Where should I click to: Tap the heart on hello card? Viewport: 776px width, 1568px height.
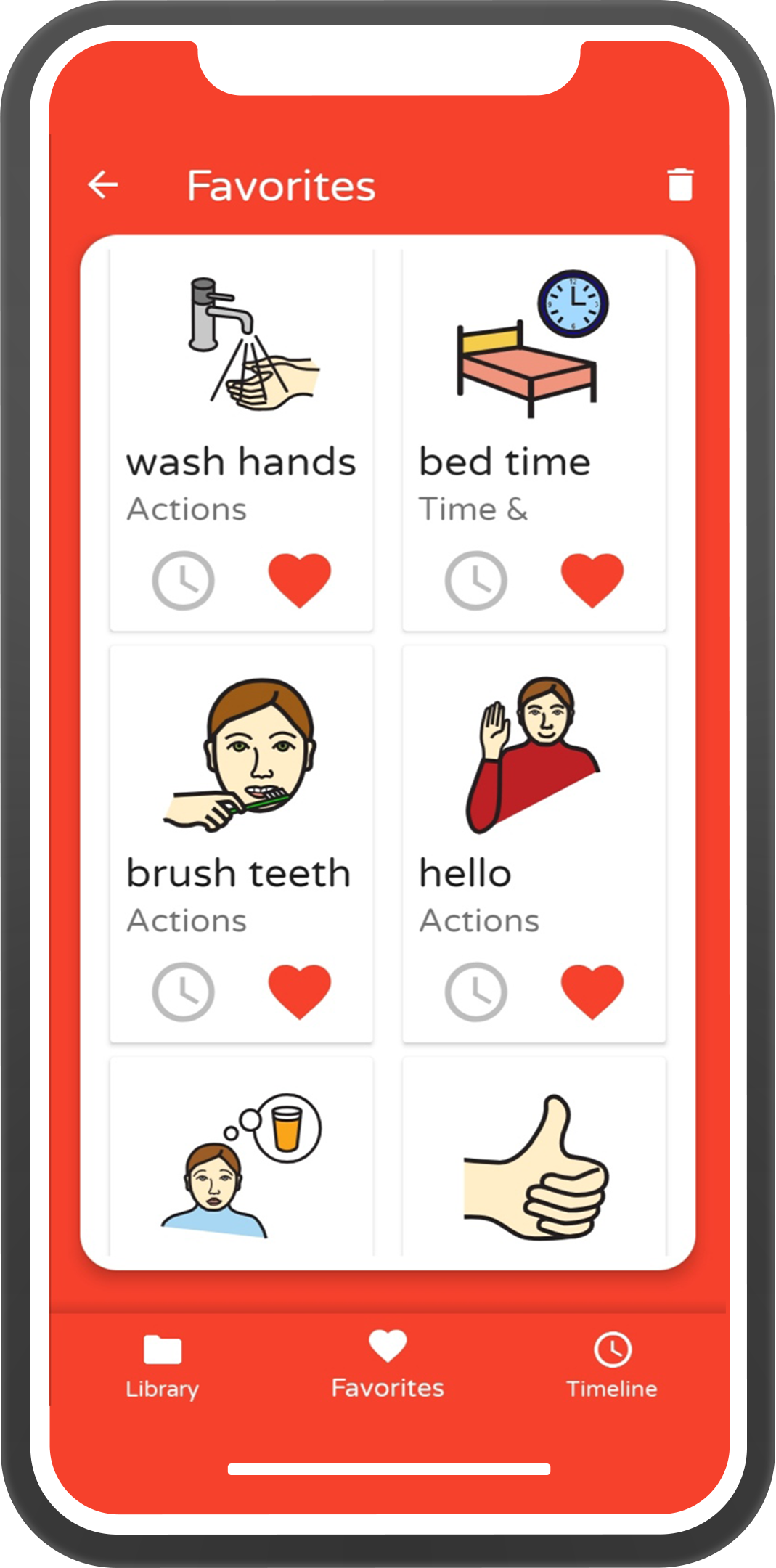(x=592, y=992)
